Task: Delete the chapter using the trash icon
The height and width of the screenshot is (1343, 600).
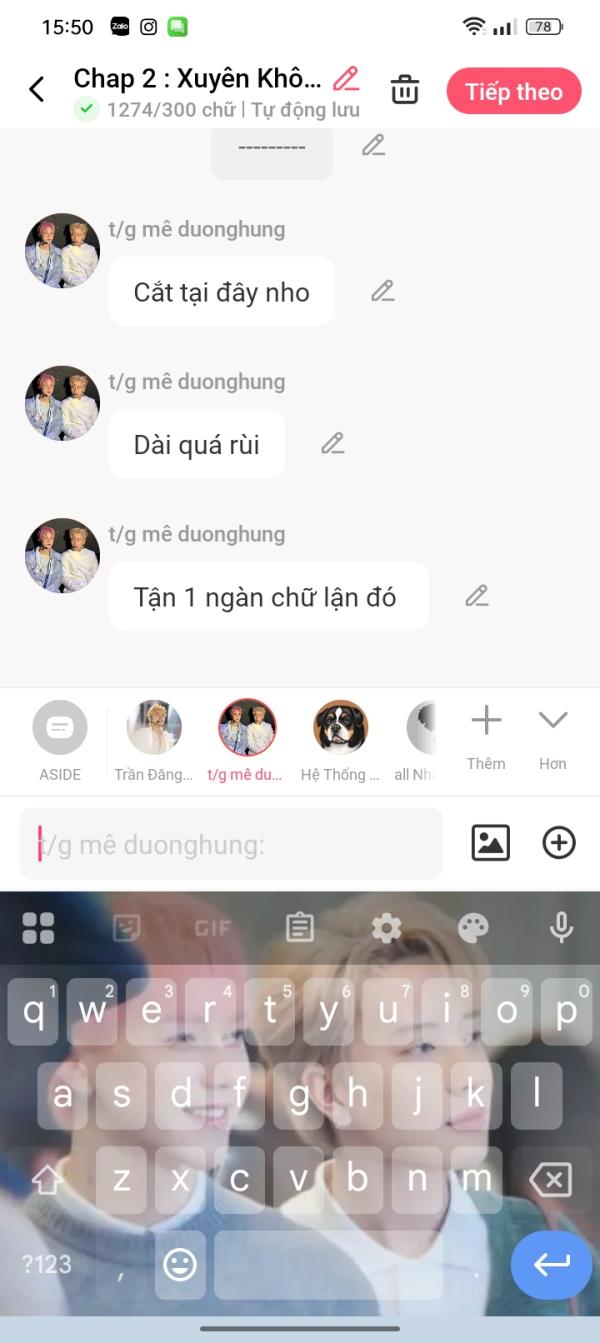Action: point(405,90)
